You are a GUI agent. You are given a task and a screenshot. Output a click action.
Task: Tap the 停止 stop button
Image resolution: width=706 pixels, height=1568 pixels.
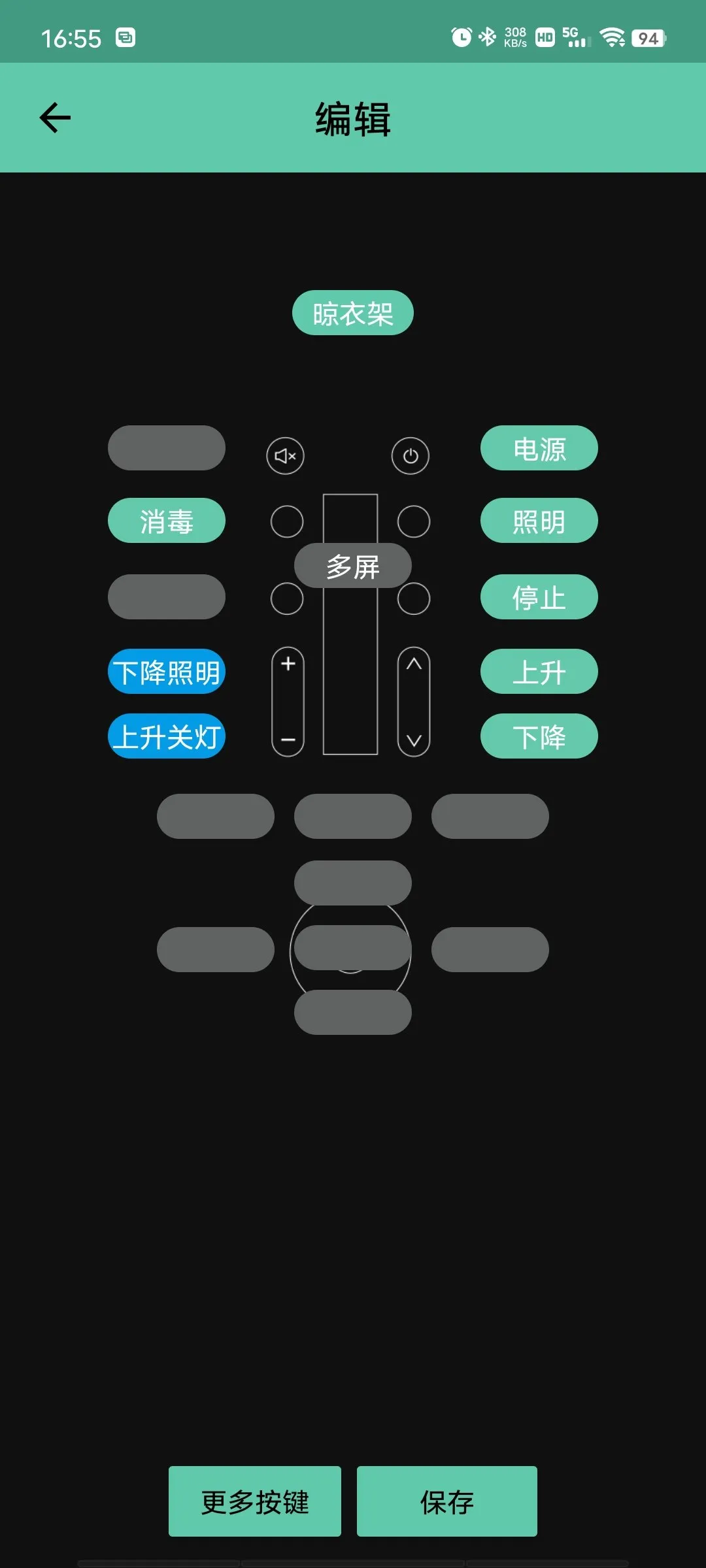(x=539, y=596)
